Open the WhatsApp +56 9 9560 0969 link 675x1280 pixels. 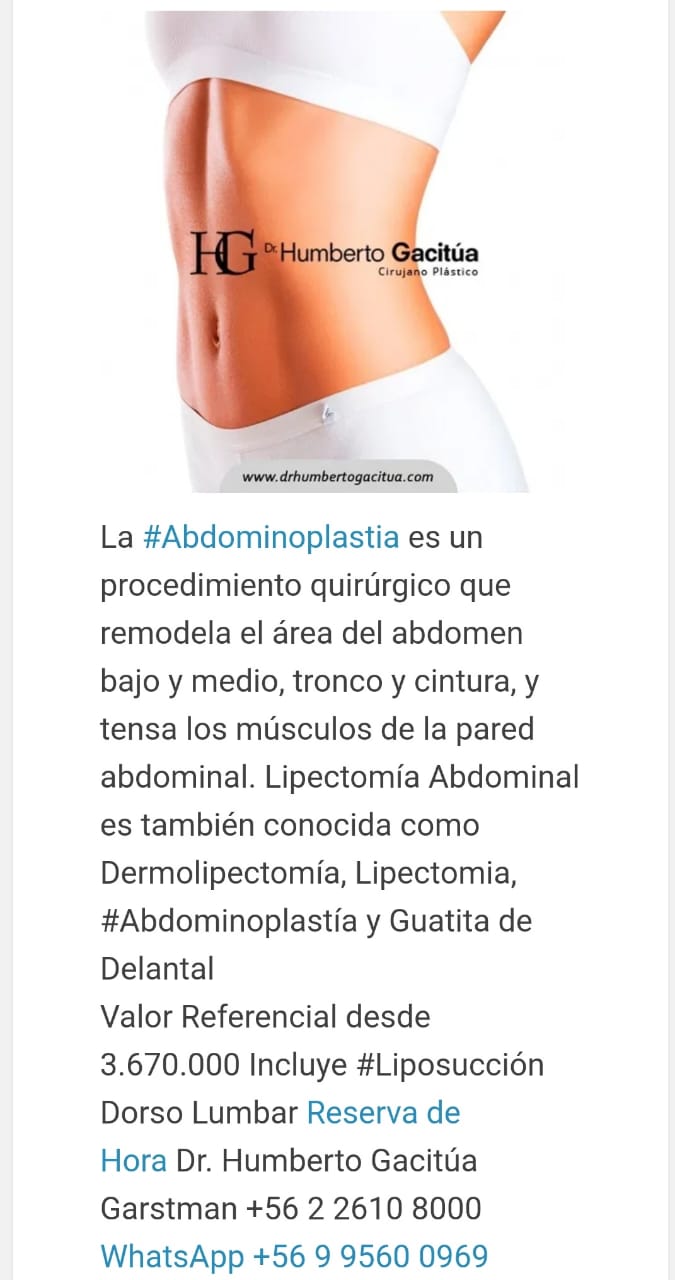(x=294, y=1256)
